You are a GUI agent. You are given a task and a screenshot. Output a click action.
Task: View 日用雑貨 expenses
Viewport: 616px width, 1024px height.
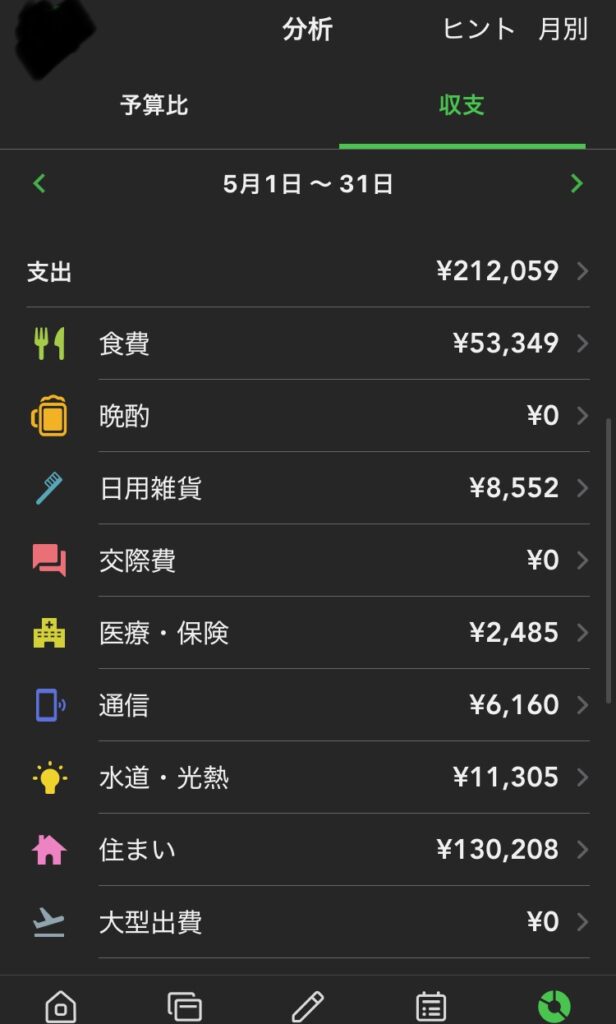click(x=308, y=488)
